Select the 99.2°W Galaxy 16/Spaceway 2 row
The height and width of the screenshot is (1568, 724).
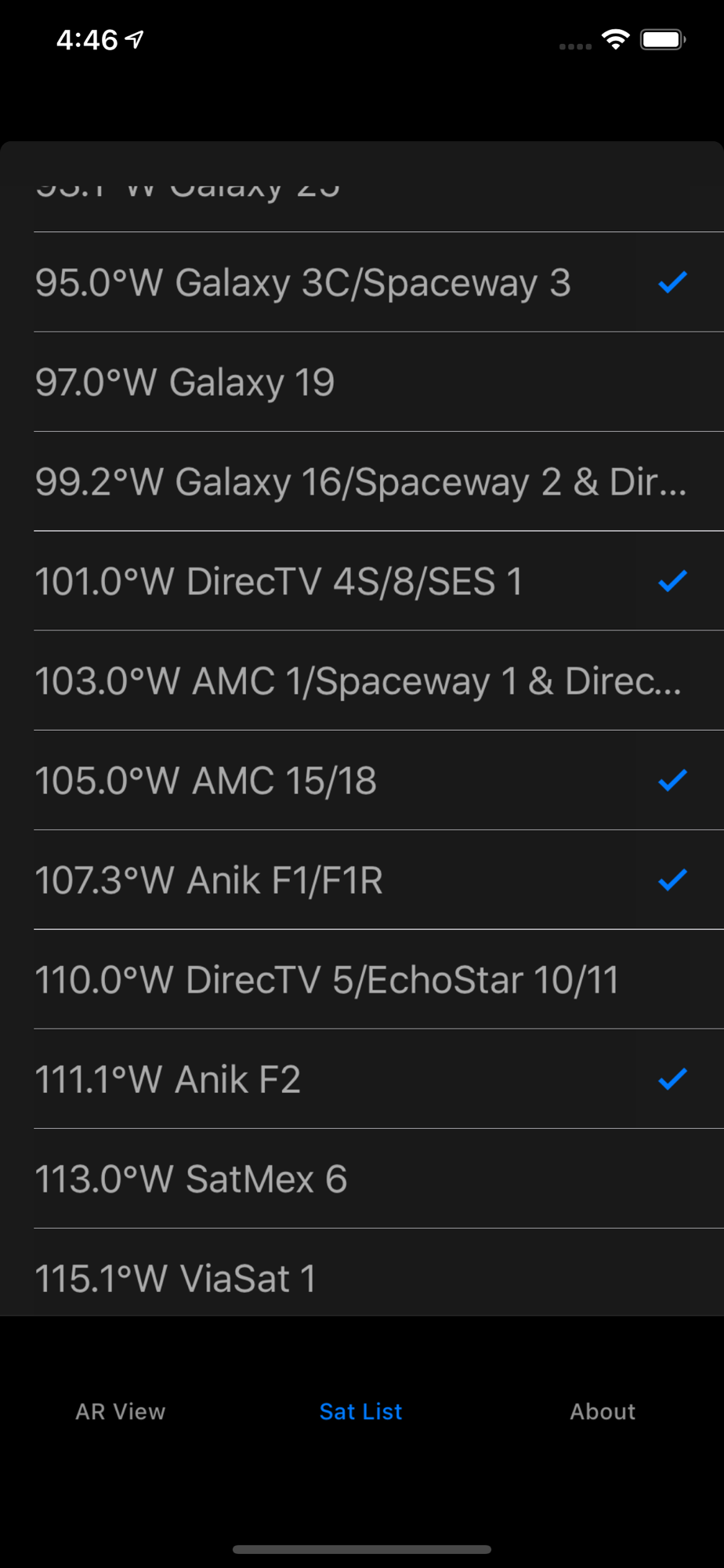(x=362, y=481)
